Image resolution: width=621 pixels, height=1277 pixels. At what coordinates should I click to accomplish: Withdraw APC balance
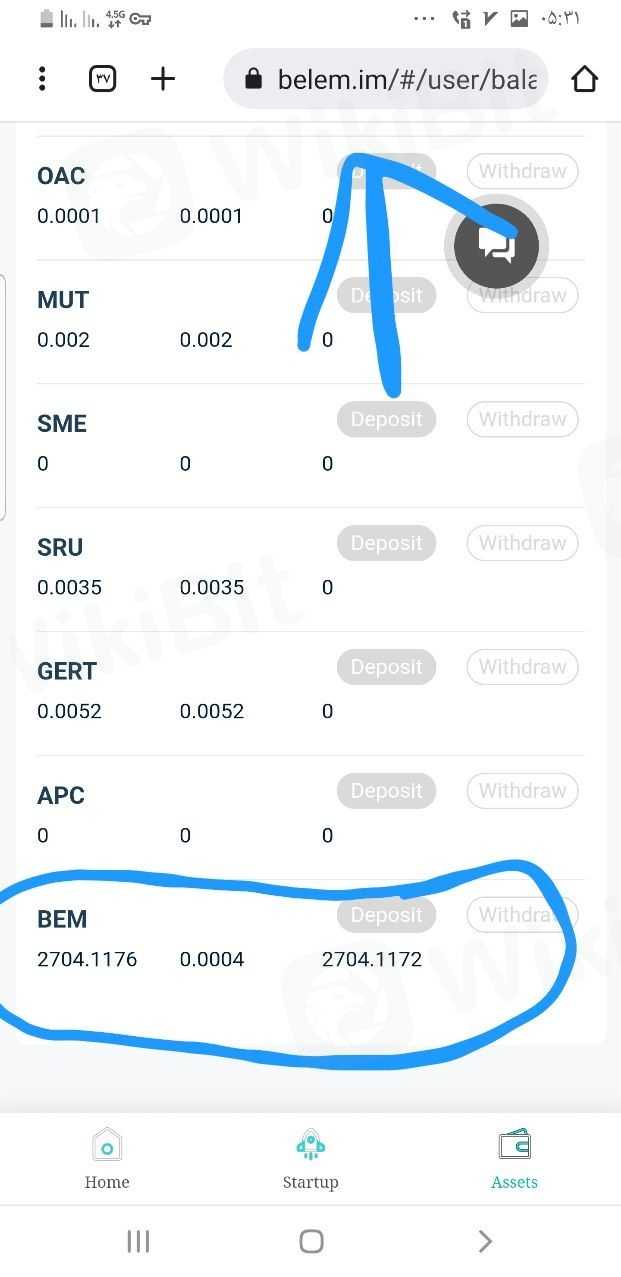point(522,791)
